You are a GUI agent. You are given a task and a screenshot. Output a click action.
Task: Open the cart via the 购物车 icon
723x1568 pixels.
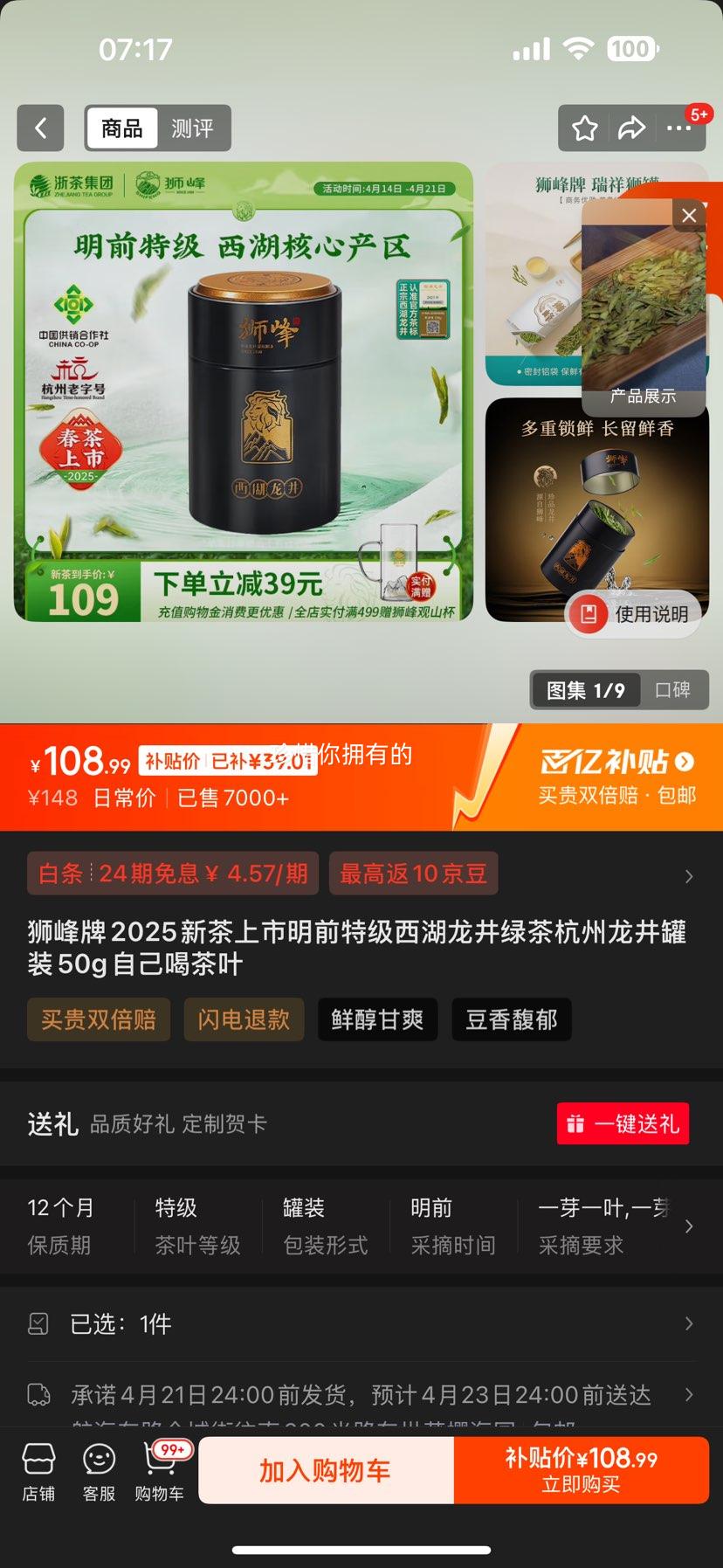coord(160,1470)
